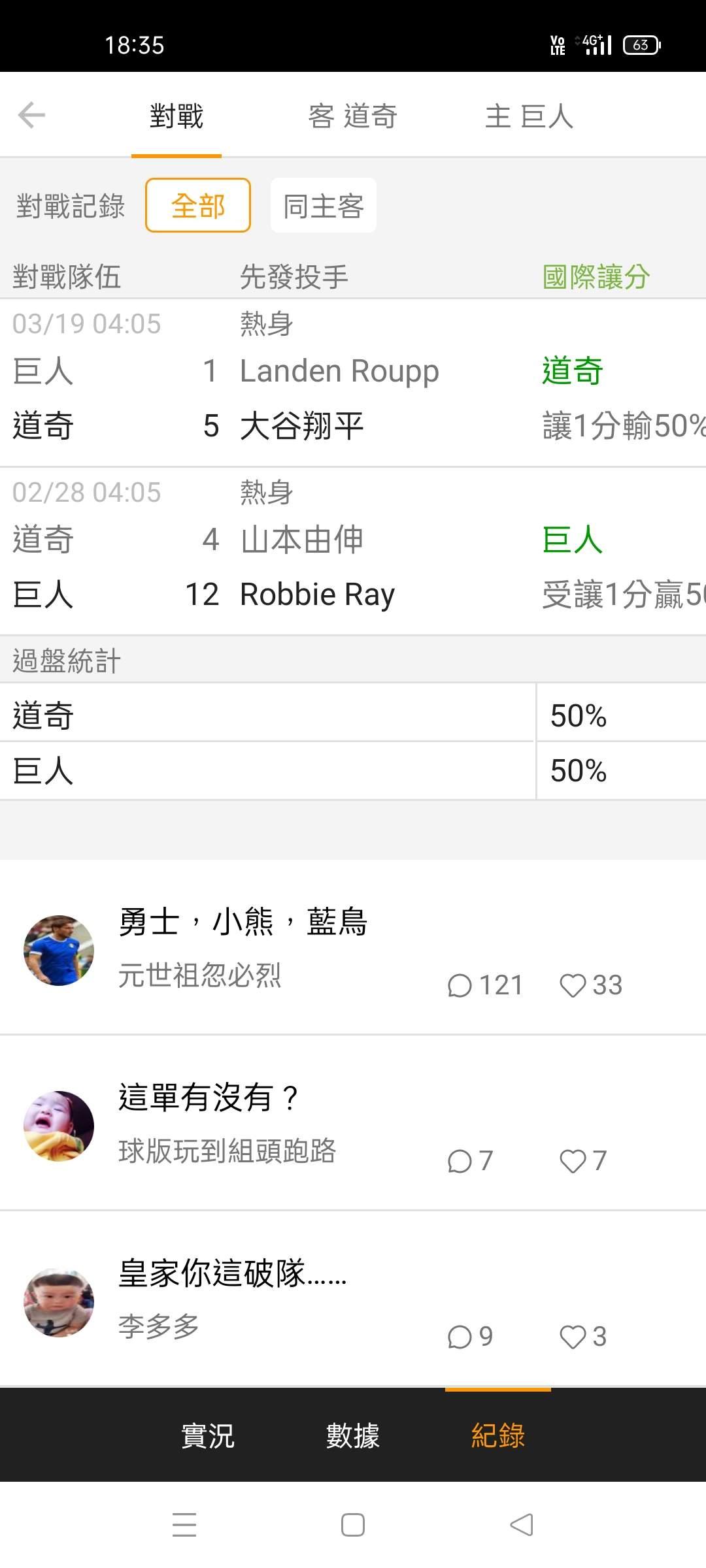
Task: Select the 紀錄 bottom tab
Action: (498, 1435)
